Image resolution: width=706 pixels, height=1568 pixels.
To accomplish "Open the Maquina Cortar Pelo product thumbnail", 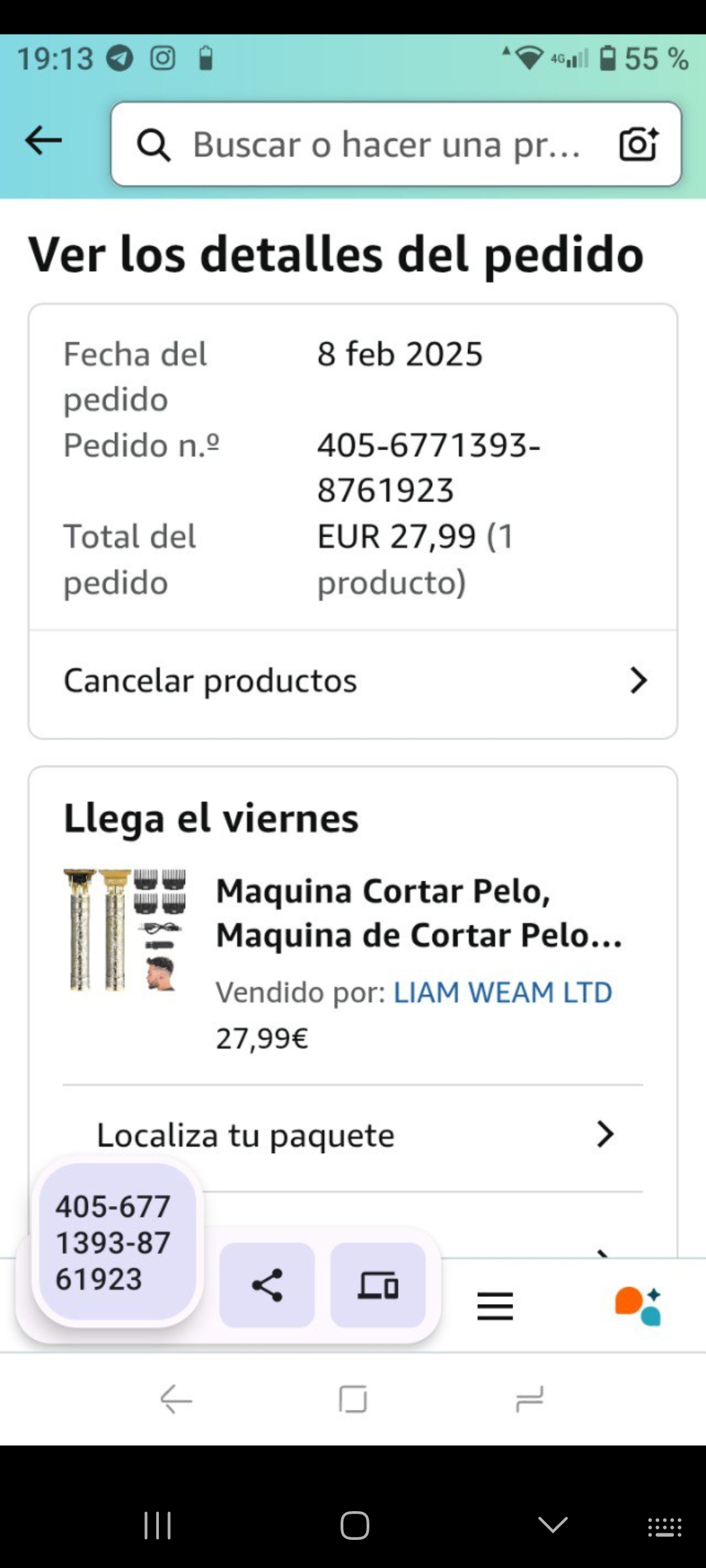I will pos(125,930).
